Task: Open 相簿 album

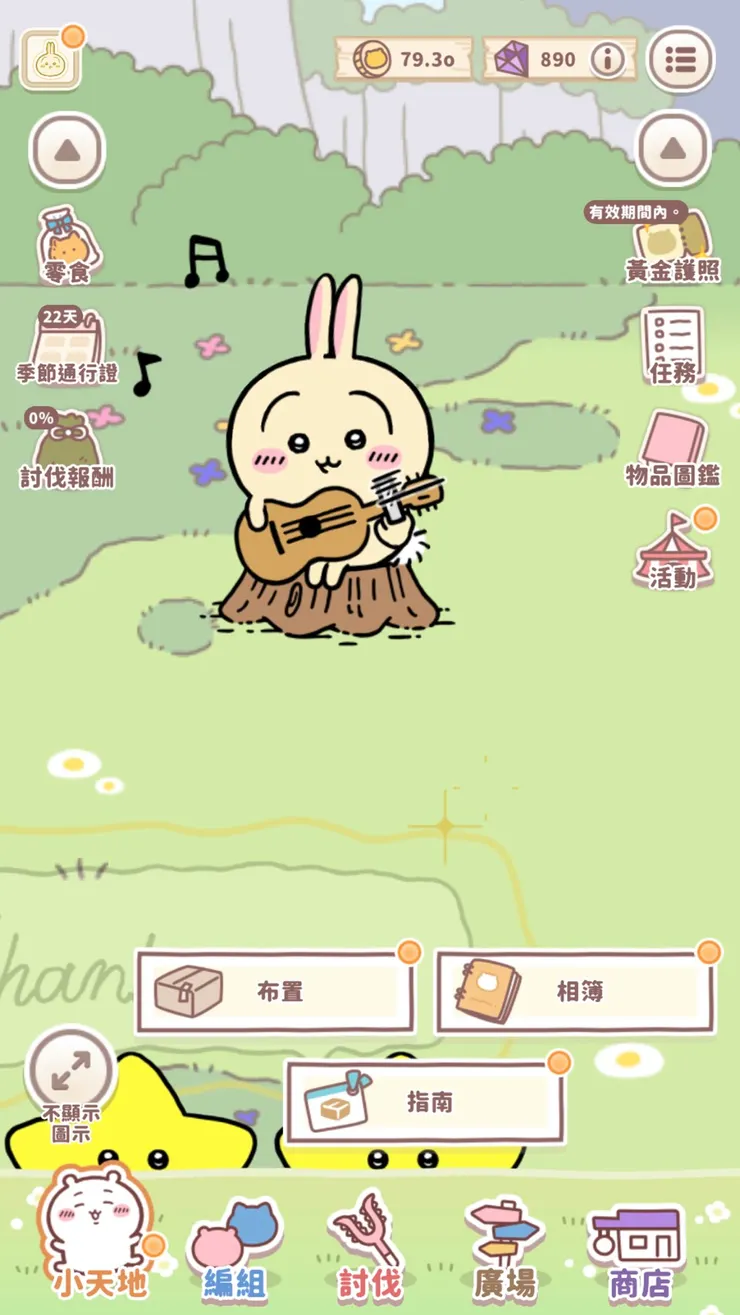Action: click(x=575, y=991)
